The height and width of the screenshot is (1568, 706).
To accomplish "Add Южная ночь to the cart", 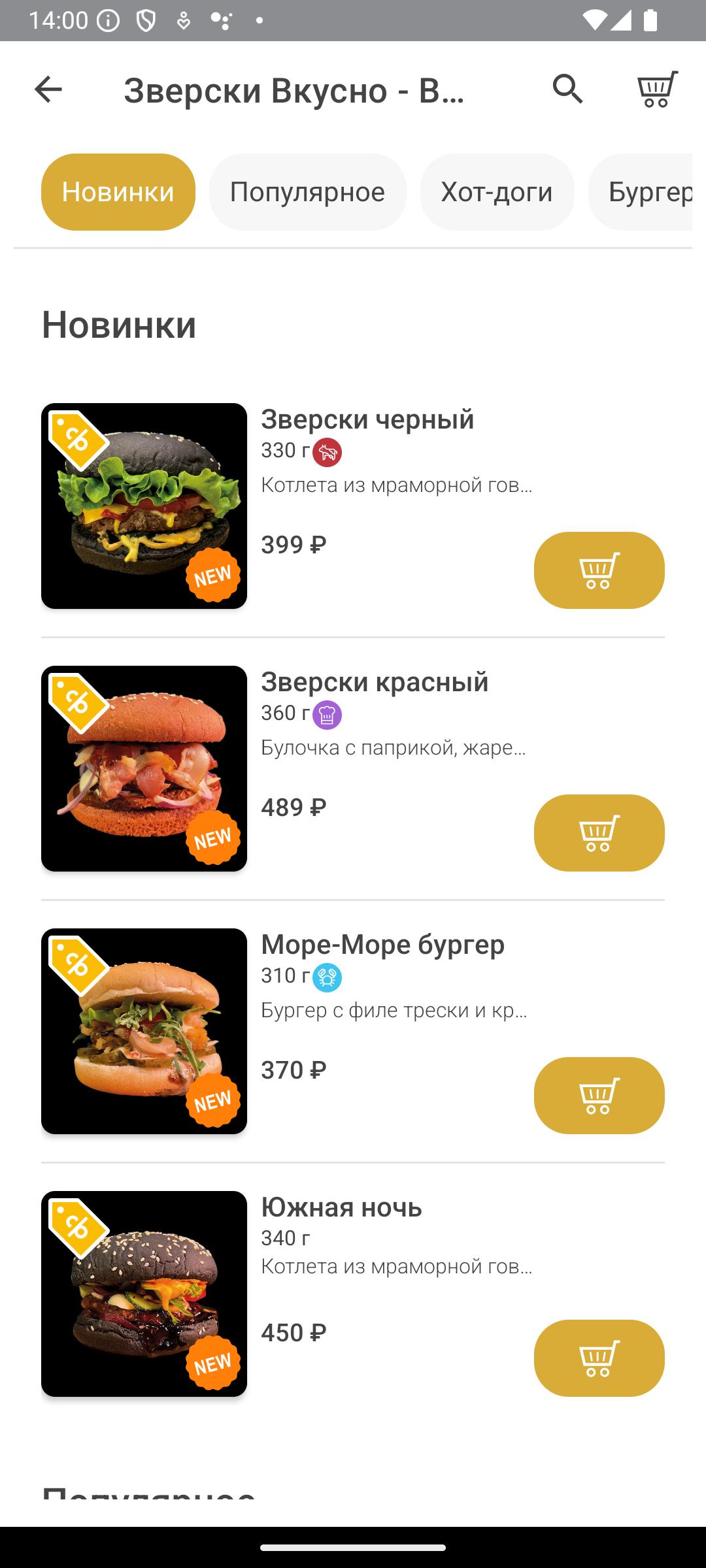I will [599, 1358].
